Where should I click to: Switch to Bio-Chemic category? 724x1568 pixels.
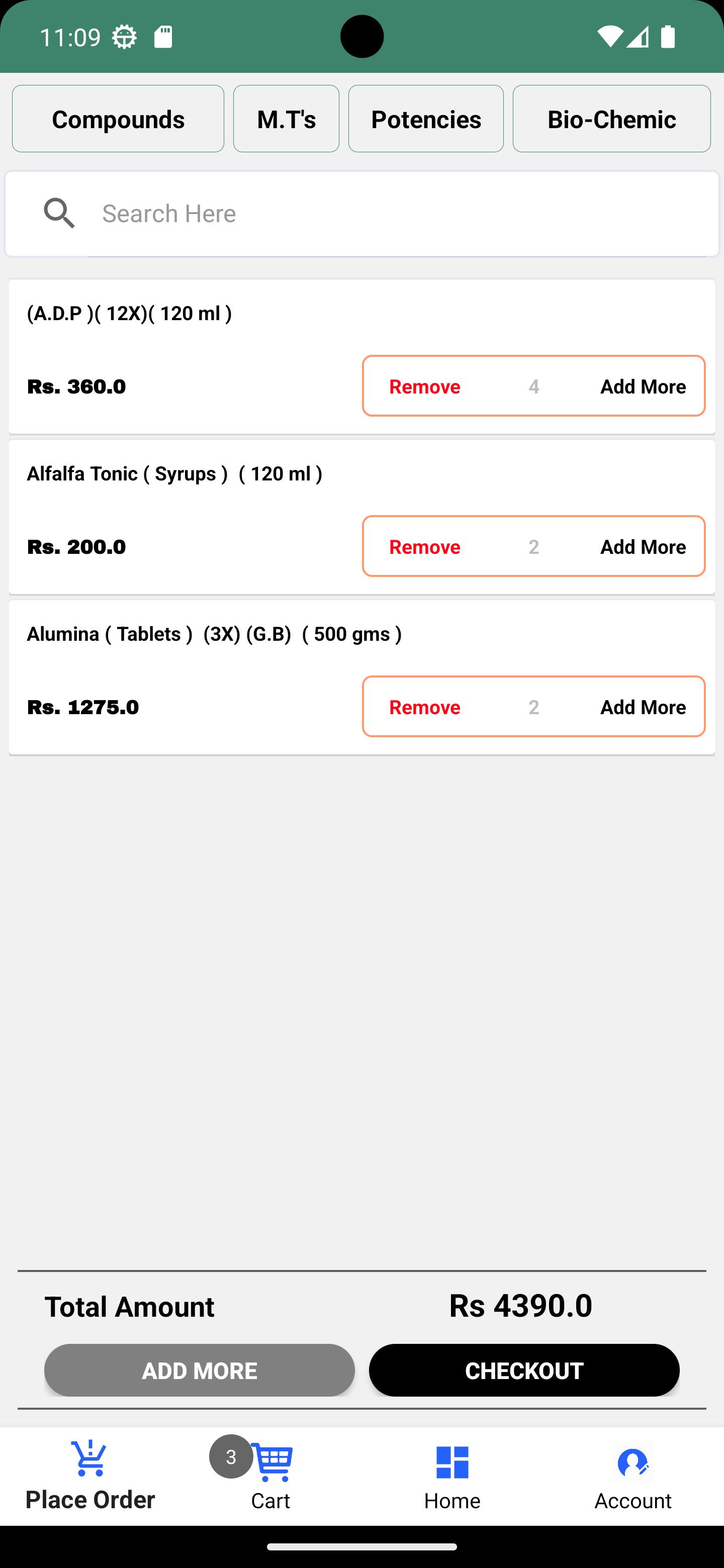click(x=611, y=119)
